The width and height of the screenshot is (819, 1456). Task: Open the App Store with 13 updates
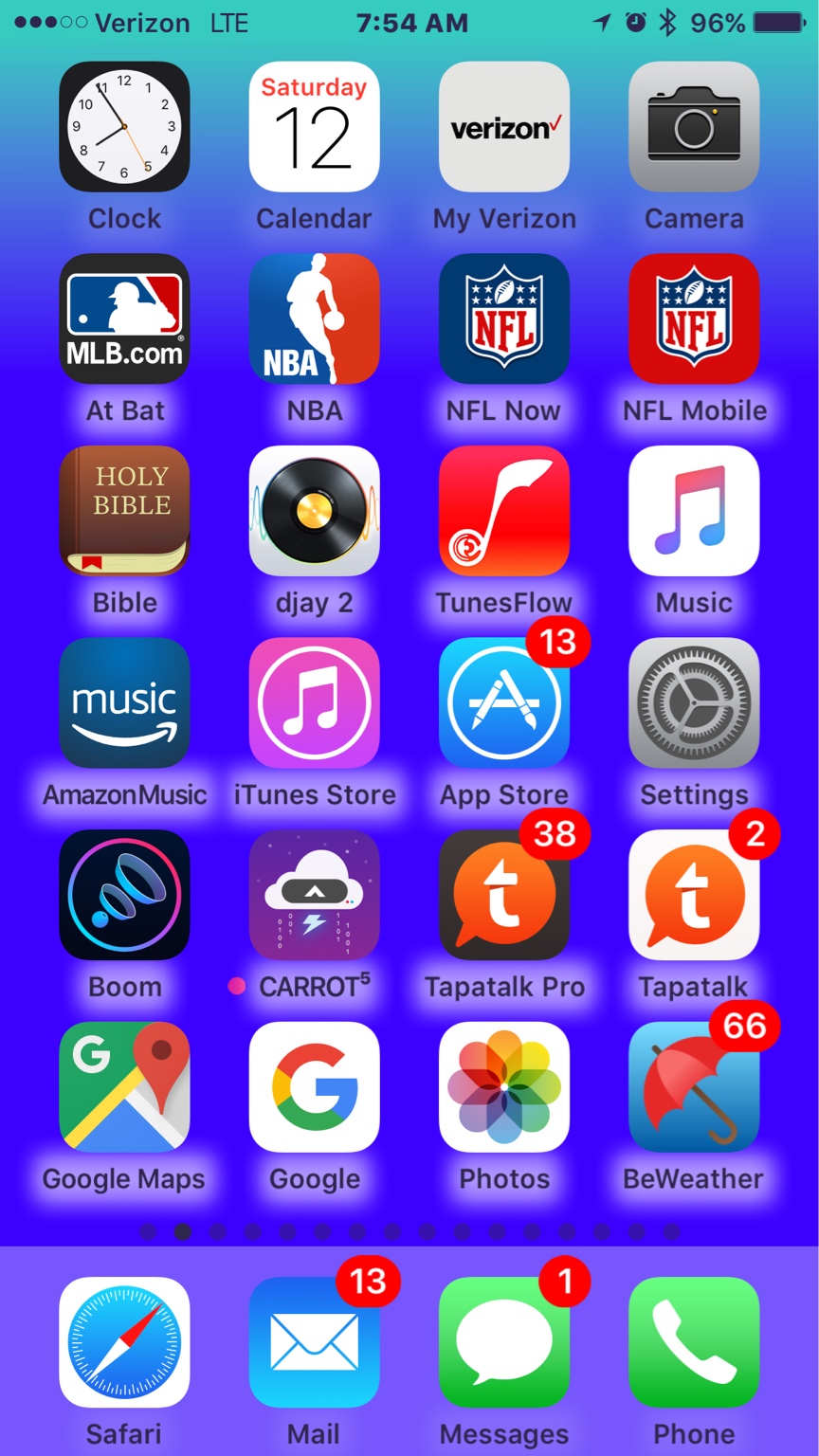point(504,702)
